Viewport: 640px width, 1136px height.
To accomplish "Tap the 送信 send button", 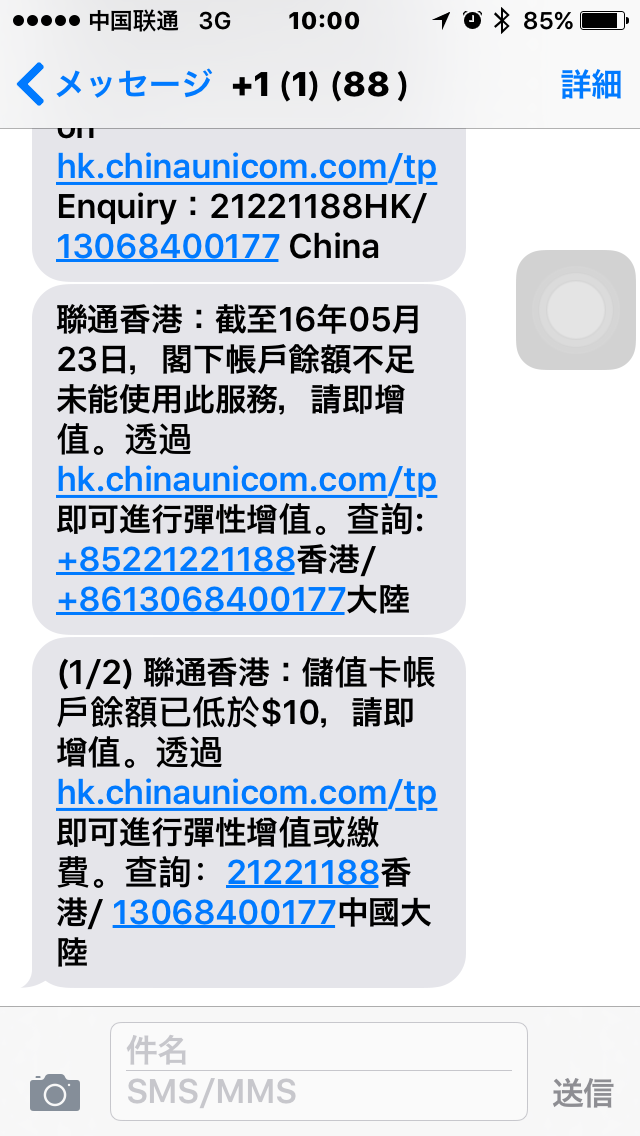I will click(x=583, y=1093).
